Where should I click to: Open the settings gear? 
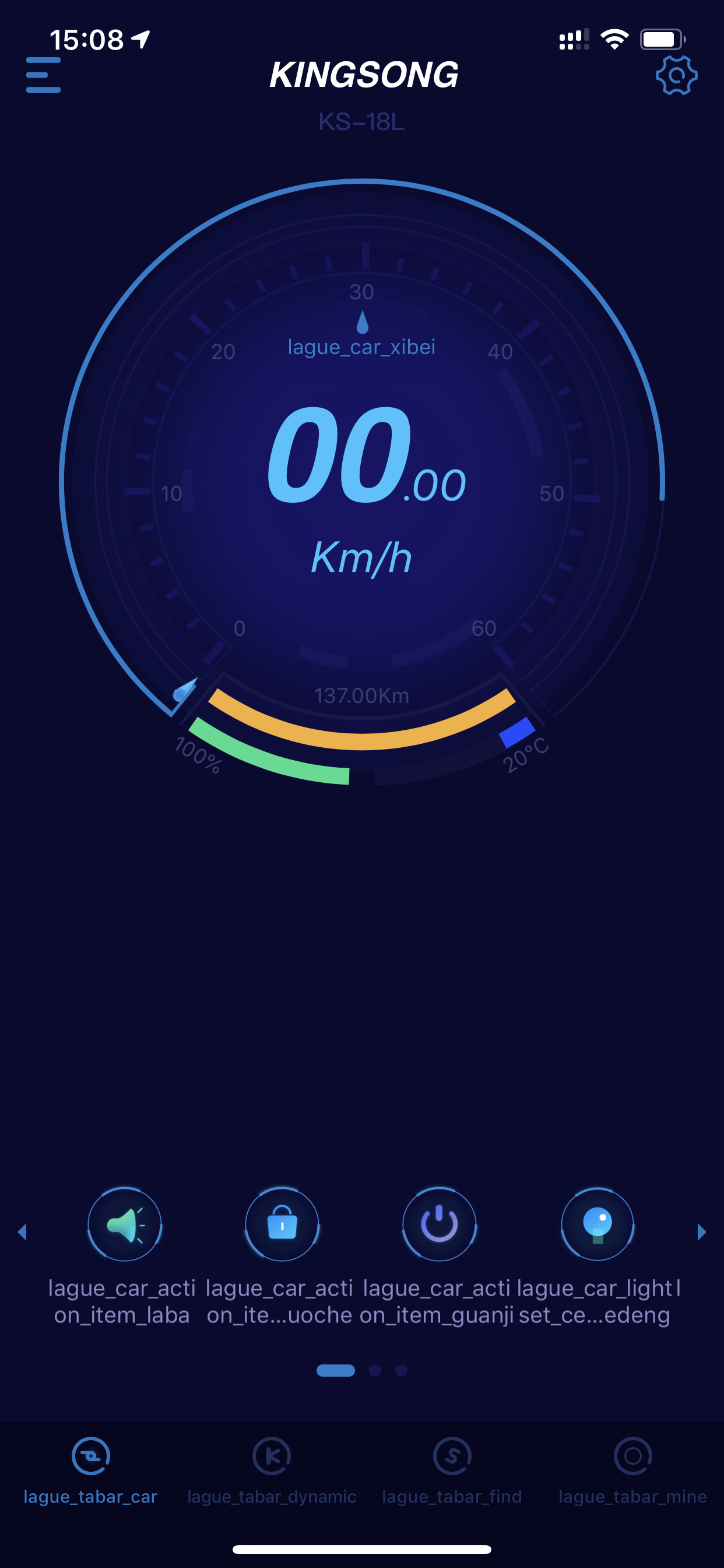click(676, 75)
